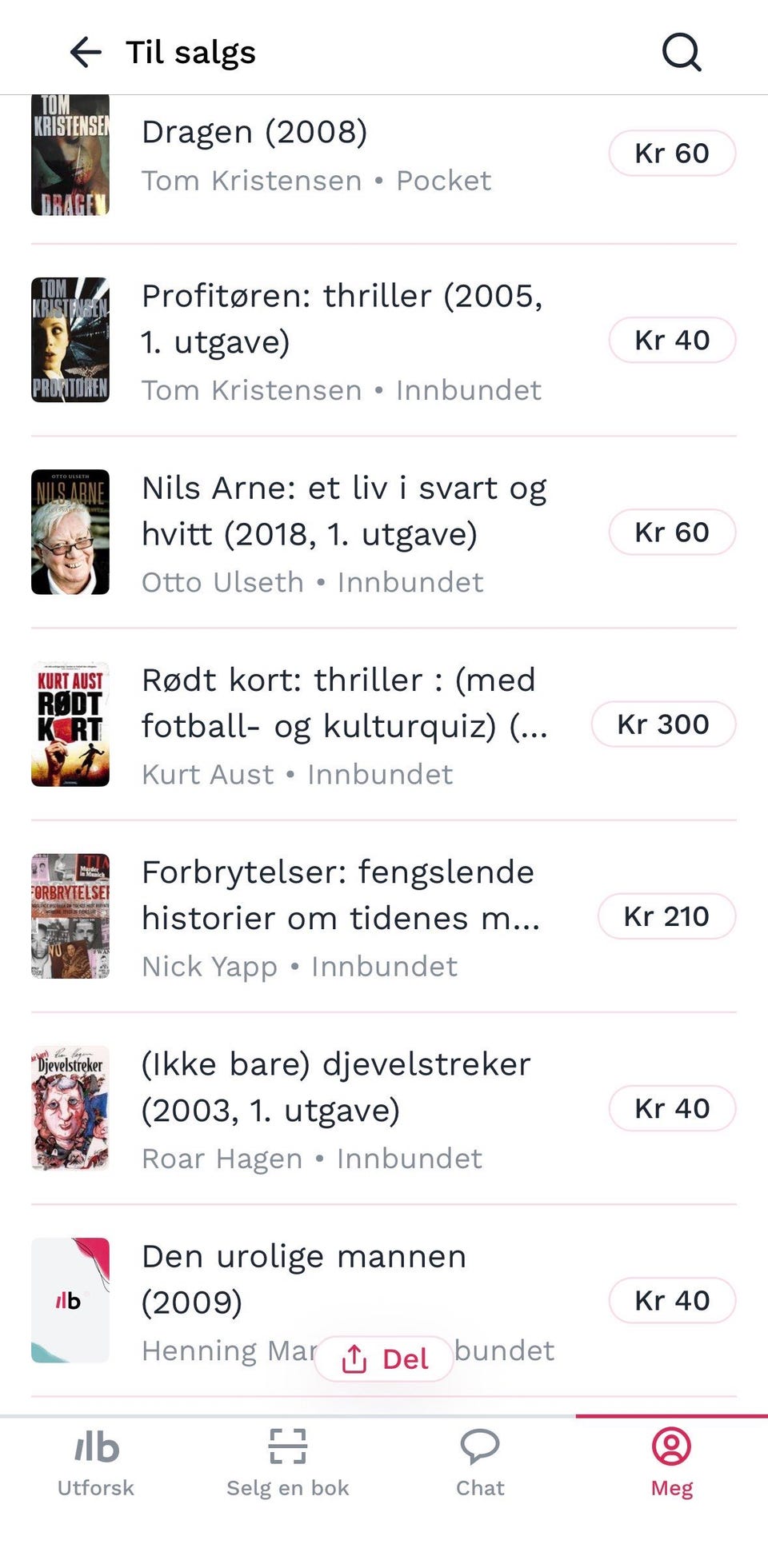Image resolution: width=768 pixels, height=1568 pixels.
Task: Open Selg en bok tab
Action: [288, 1462]
